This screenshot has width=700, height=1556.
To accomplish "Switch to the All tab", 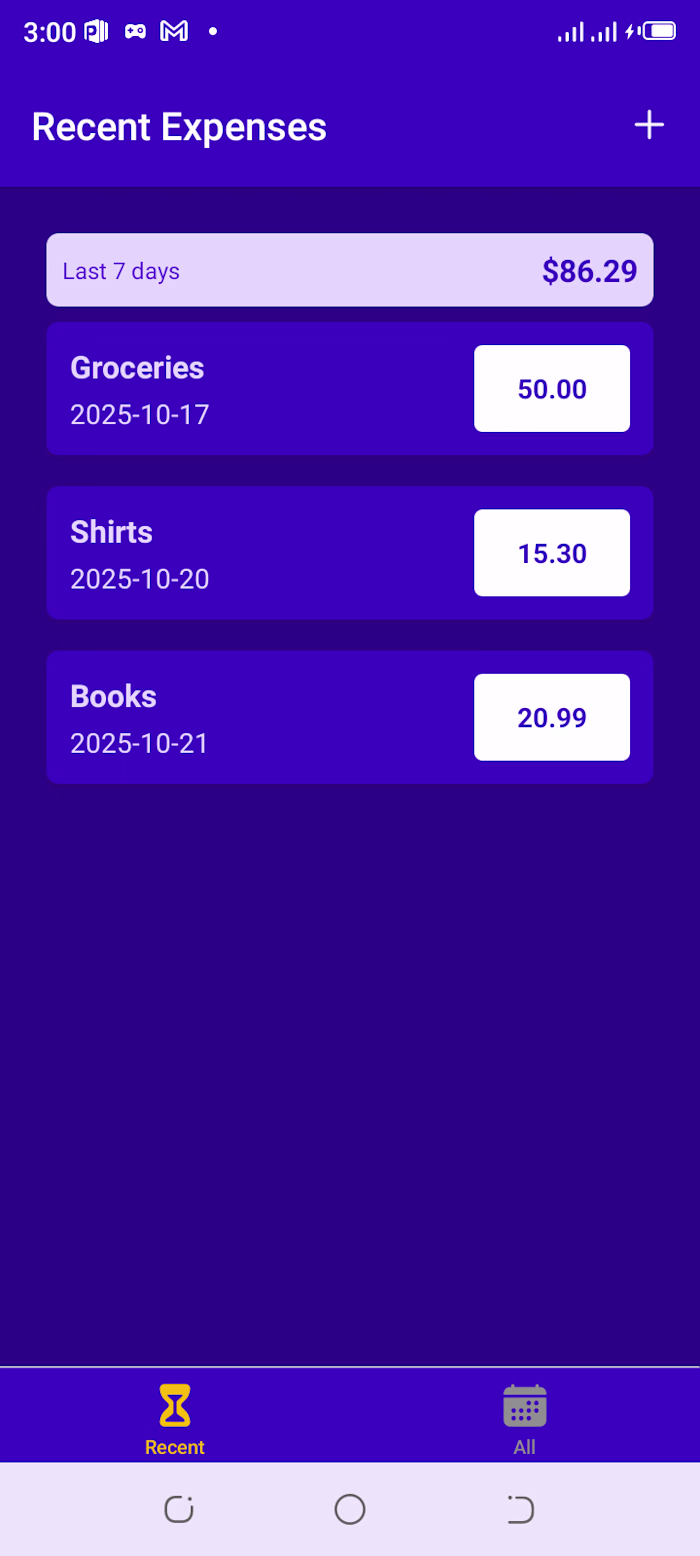I will (x=524, y=1418).
